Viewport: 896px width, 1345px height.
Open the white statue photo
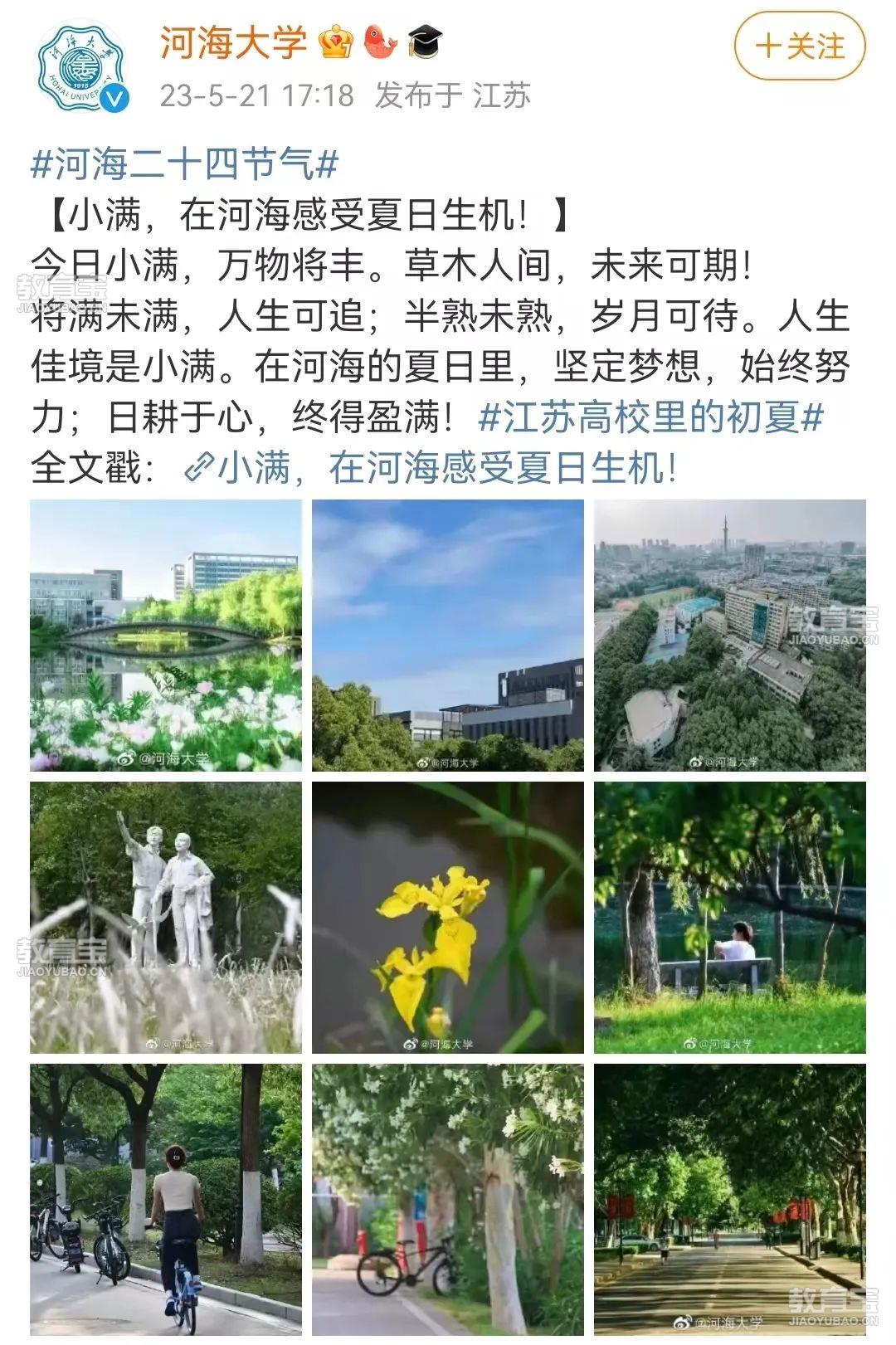coord(166,918)
